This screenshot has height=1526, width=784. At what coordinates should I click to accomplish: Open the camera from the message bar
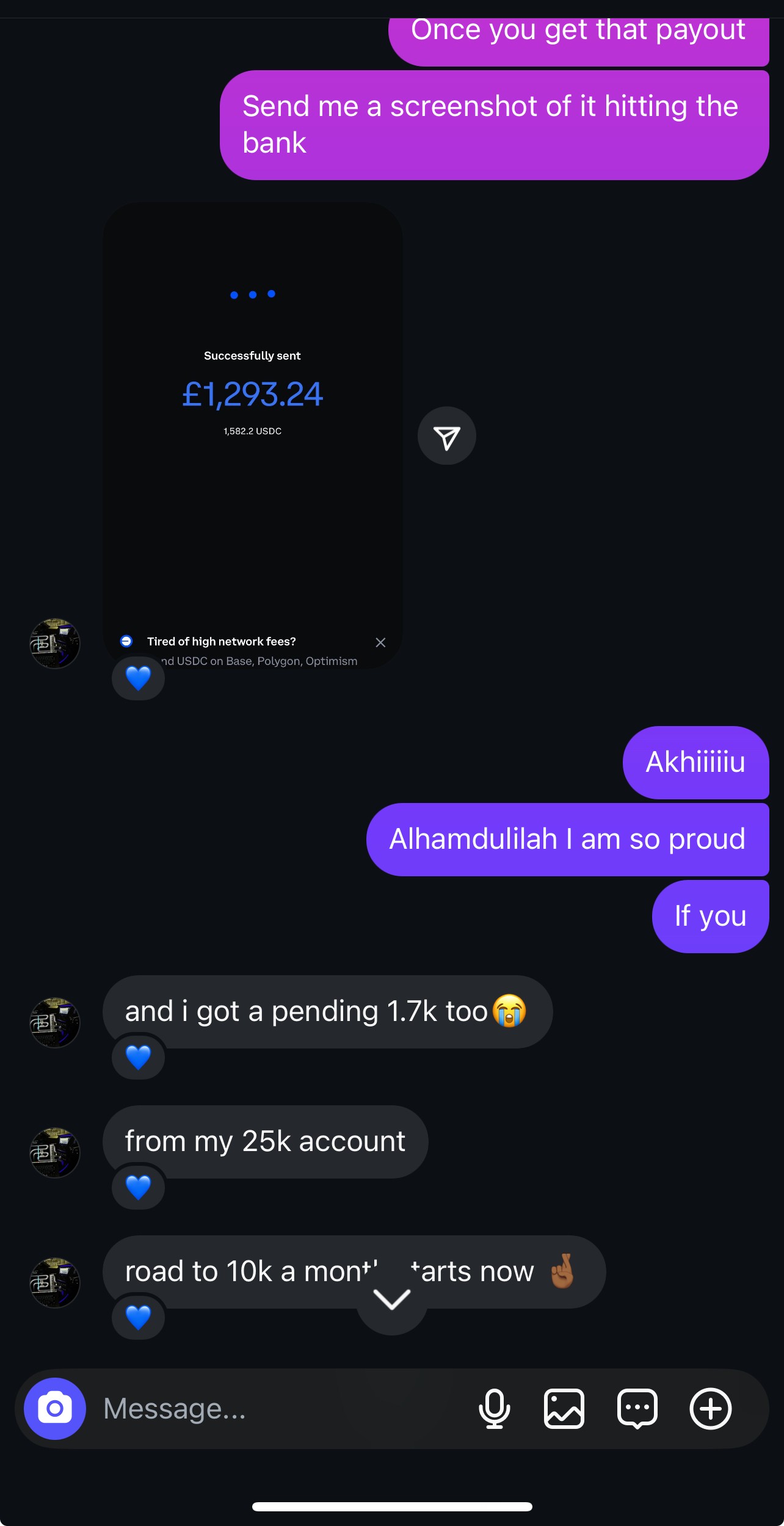click(55, 1409)
